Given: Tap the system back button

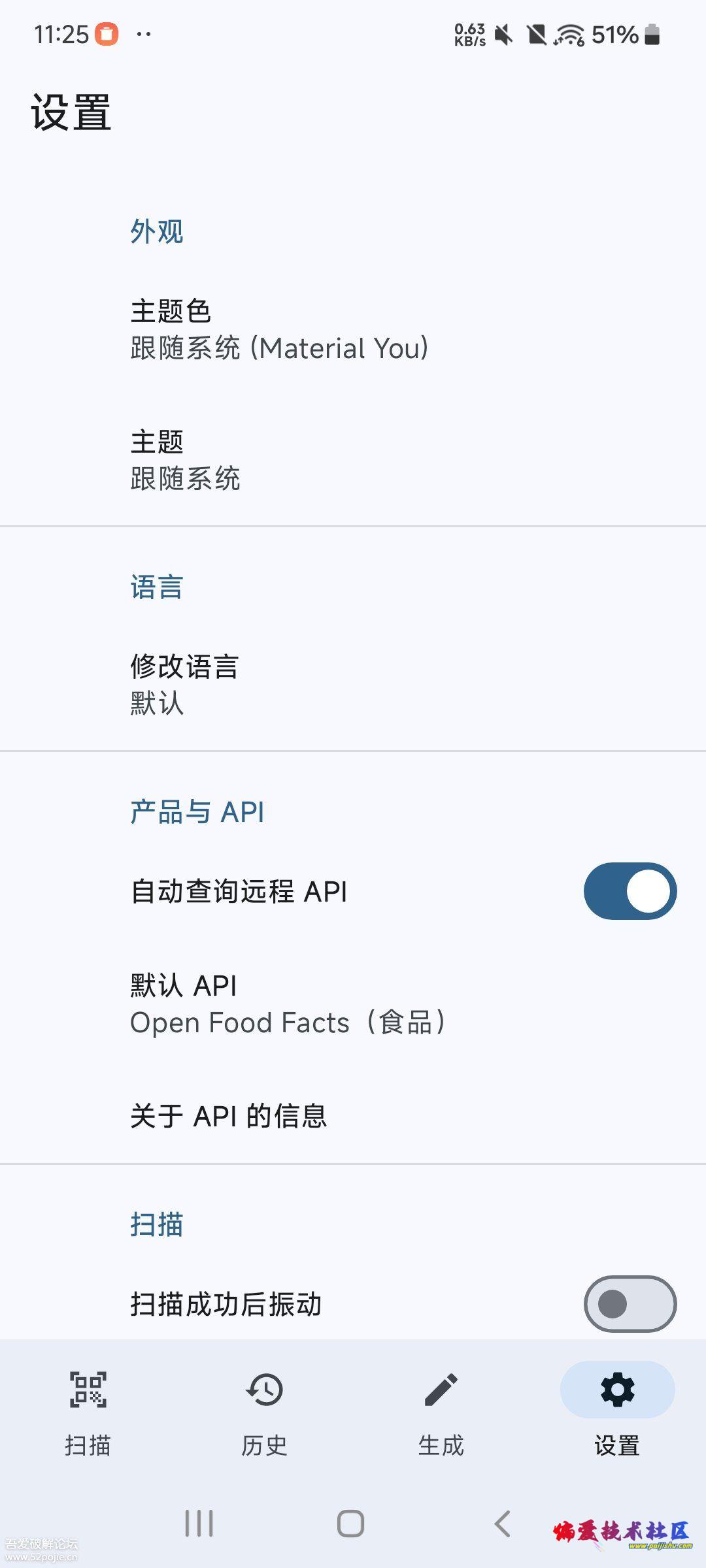Looking at the screenshot, I should click(x=502, y=1524).
